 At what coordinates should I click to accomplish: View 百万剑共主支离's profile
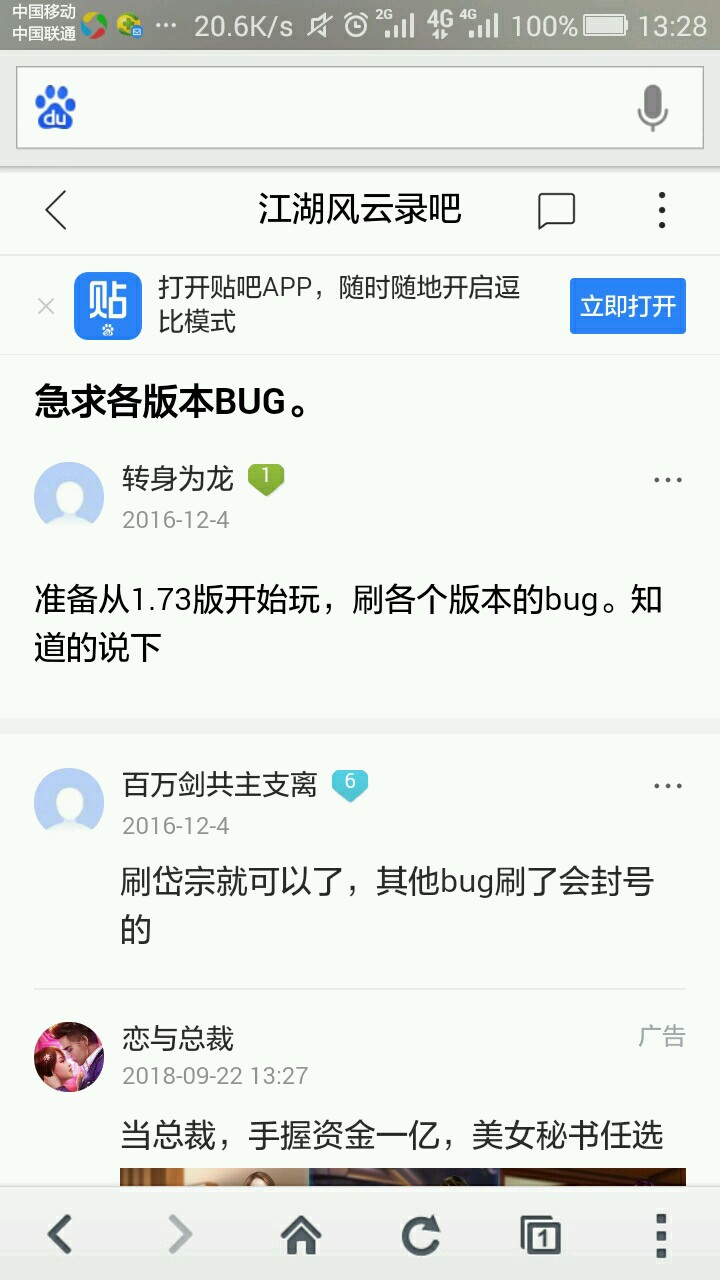(x=69, y=802)
